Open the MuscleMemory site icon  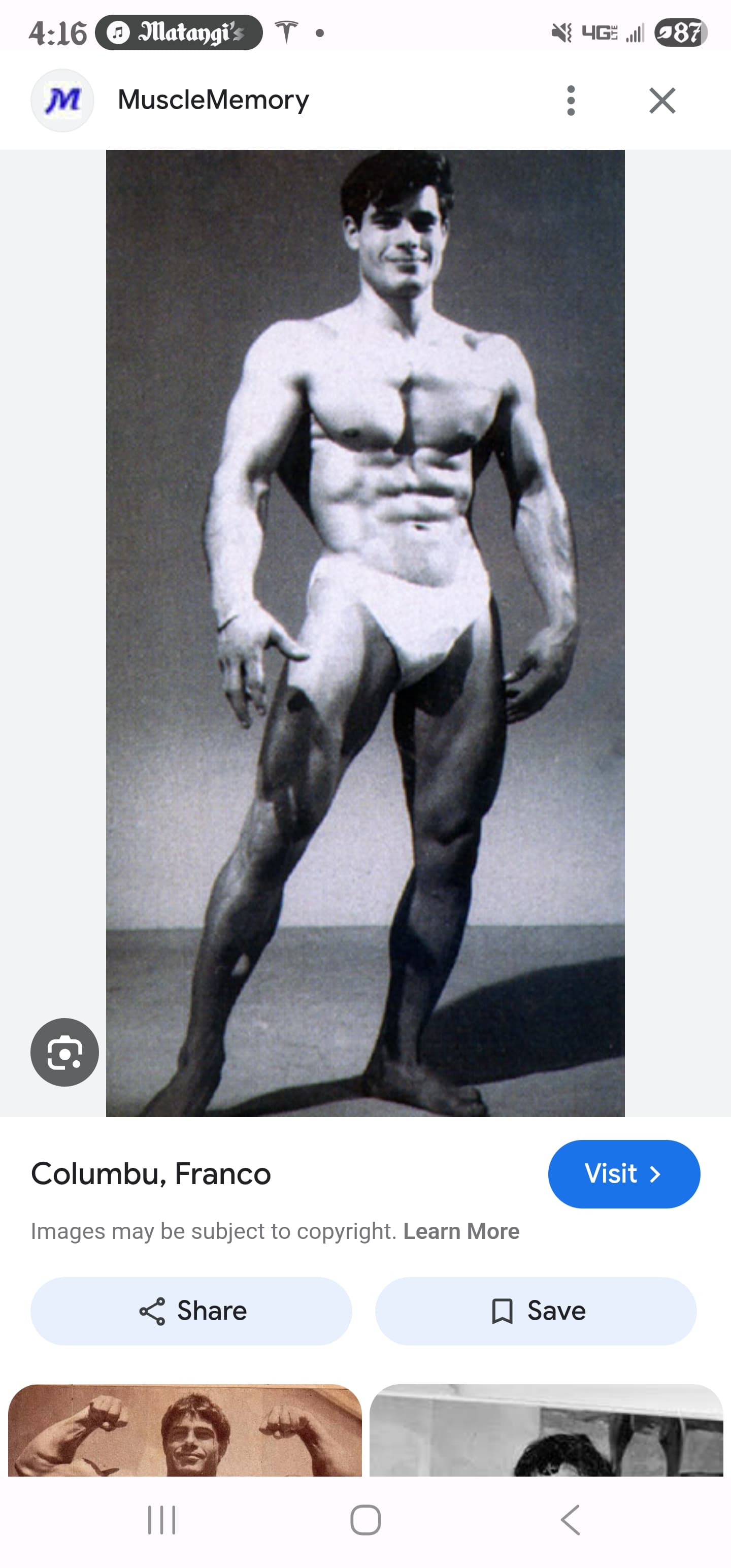62,101
